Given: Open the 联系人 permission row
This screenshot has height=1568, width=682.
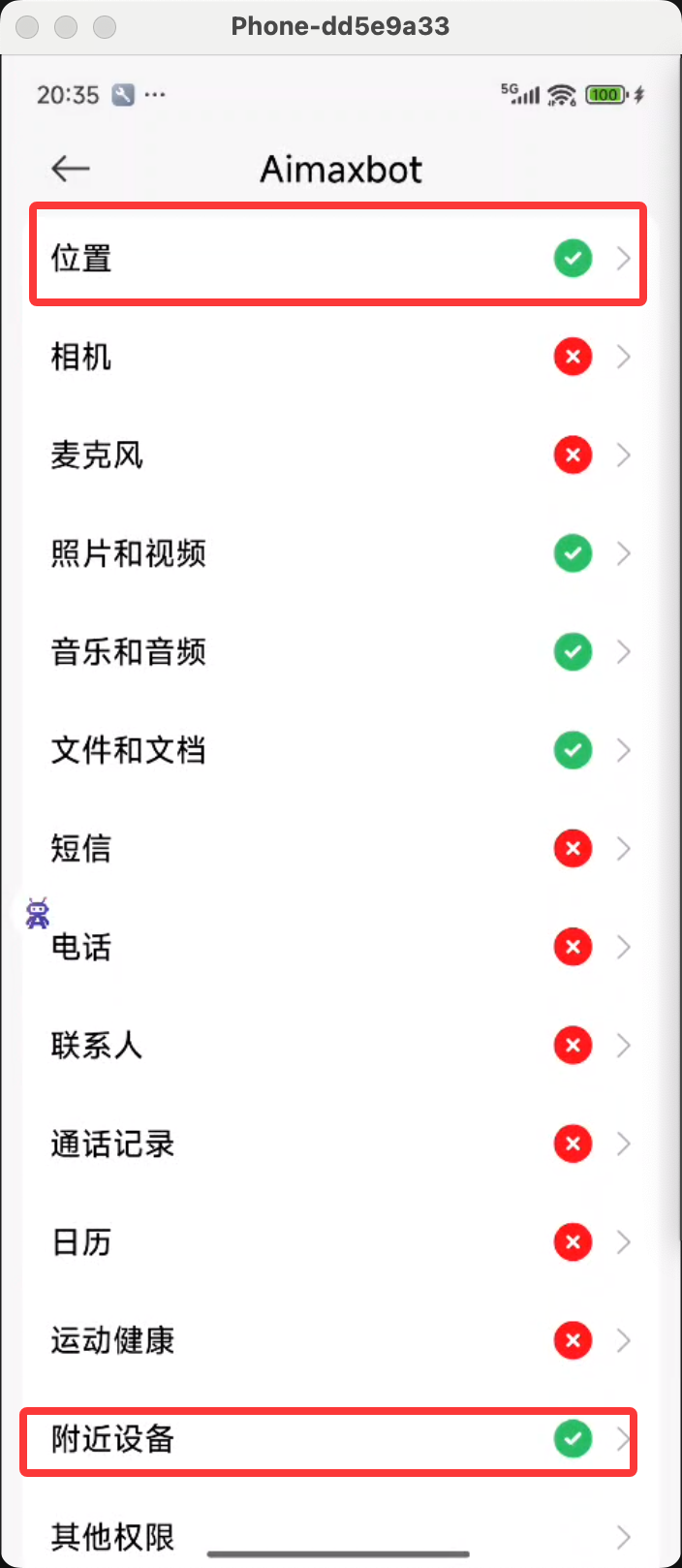Looking at the screenshot, I should (338, 1046).
